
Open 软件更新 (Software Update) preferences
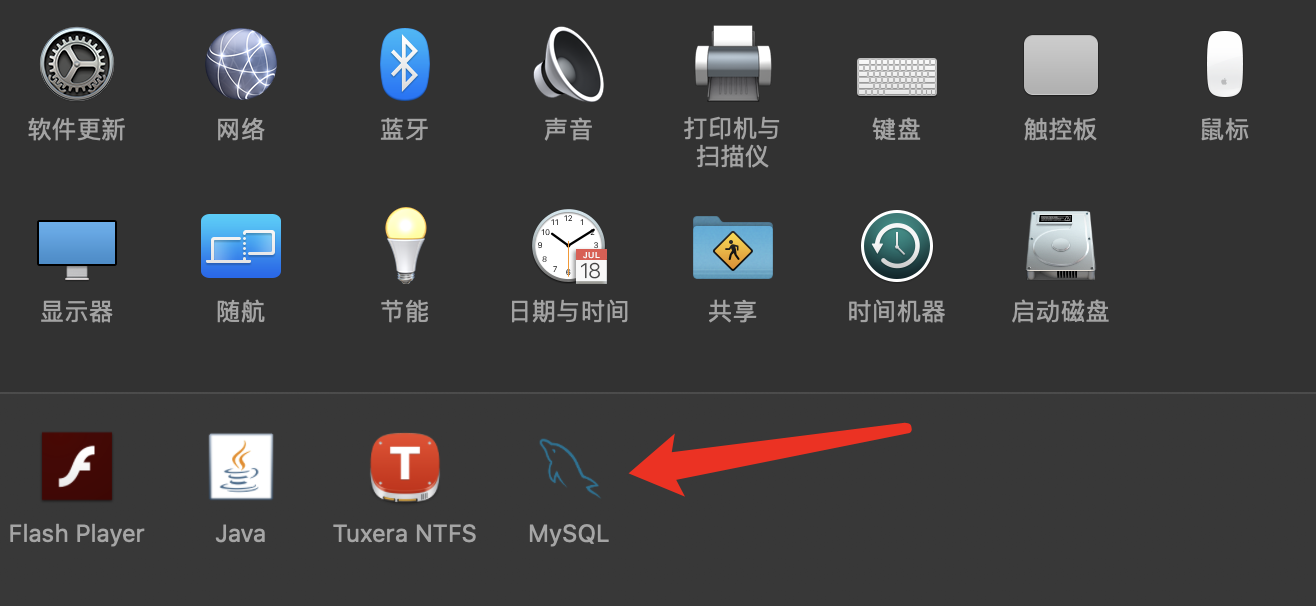point(77,65)
